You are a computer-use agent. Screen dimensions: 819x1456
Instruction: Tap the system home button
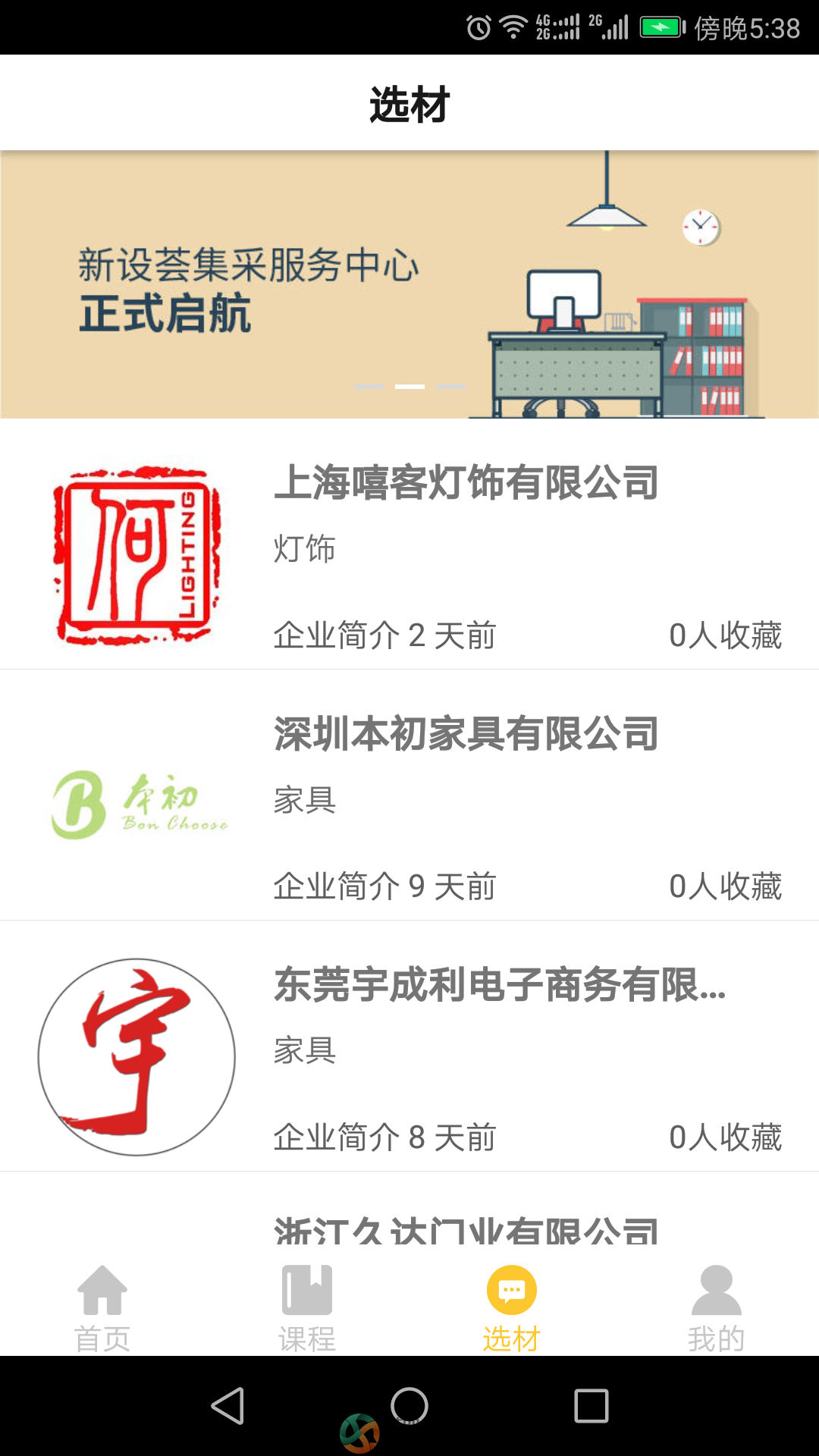[409, 1406]
